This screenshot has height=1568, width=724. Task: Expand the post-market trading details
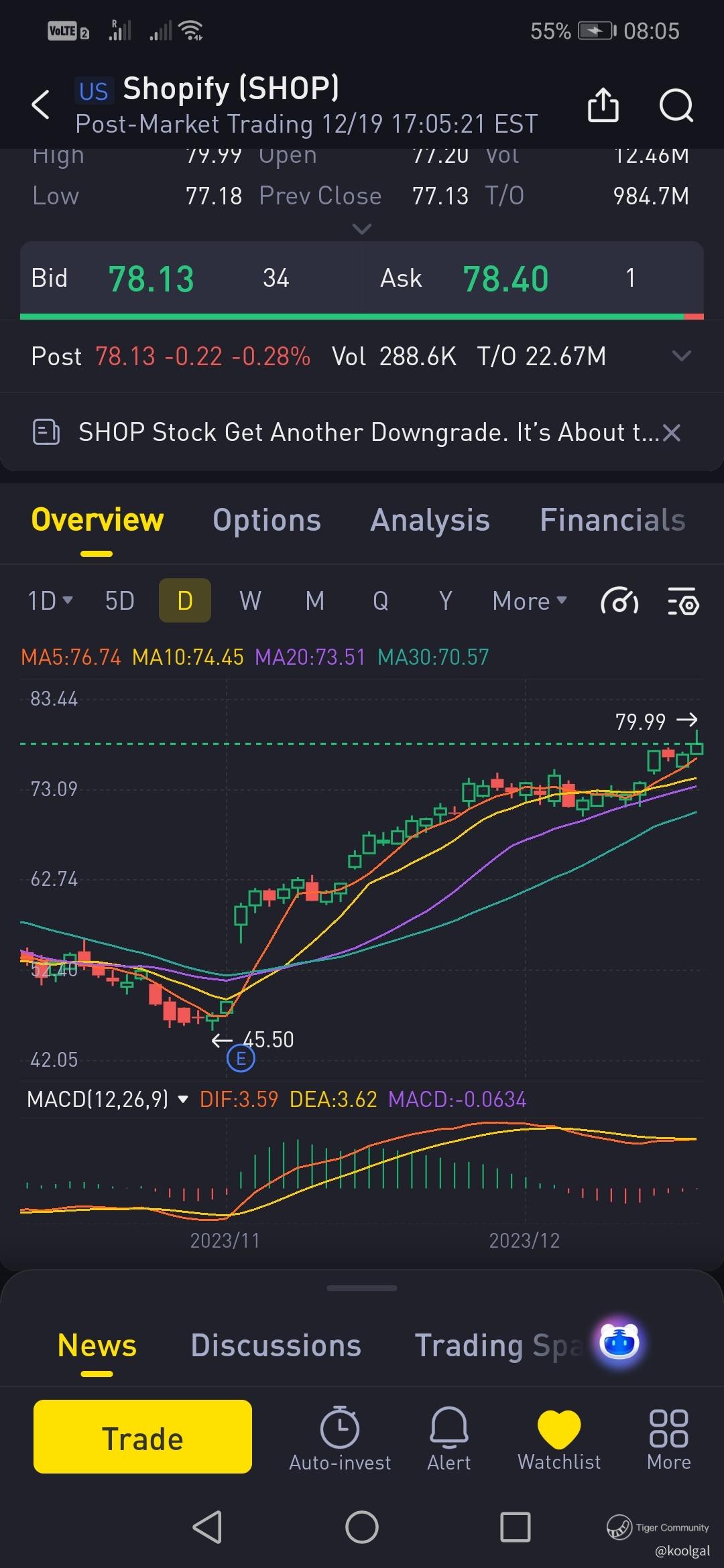tap(681, 356)
